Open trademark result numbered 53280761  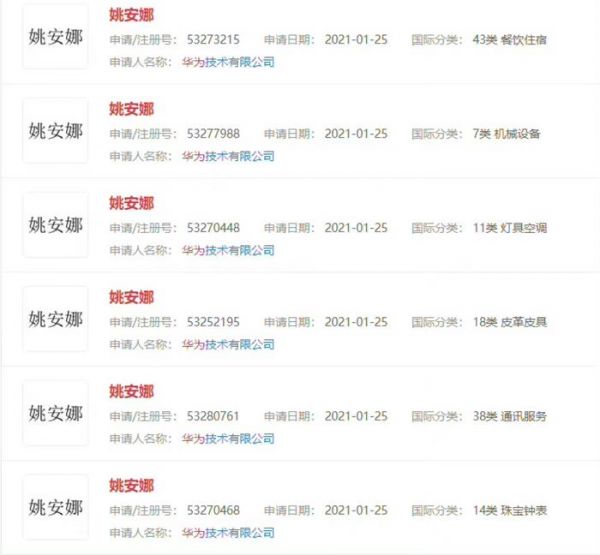tap(131, 391)
